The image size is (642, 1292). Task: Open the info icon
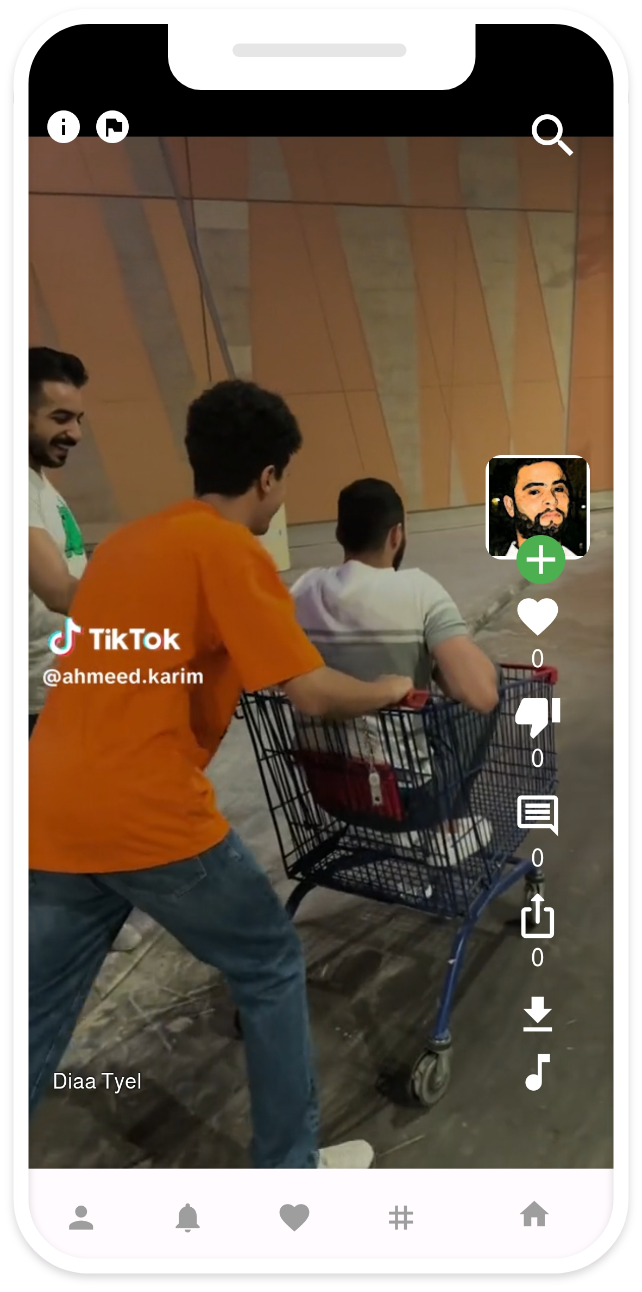pyautogui.click(x=63, y=127)
